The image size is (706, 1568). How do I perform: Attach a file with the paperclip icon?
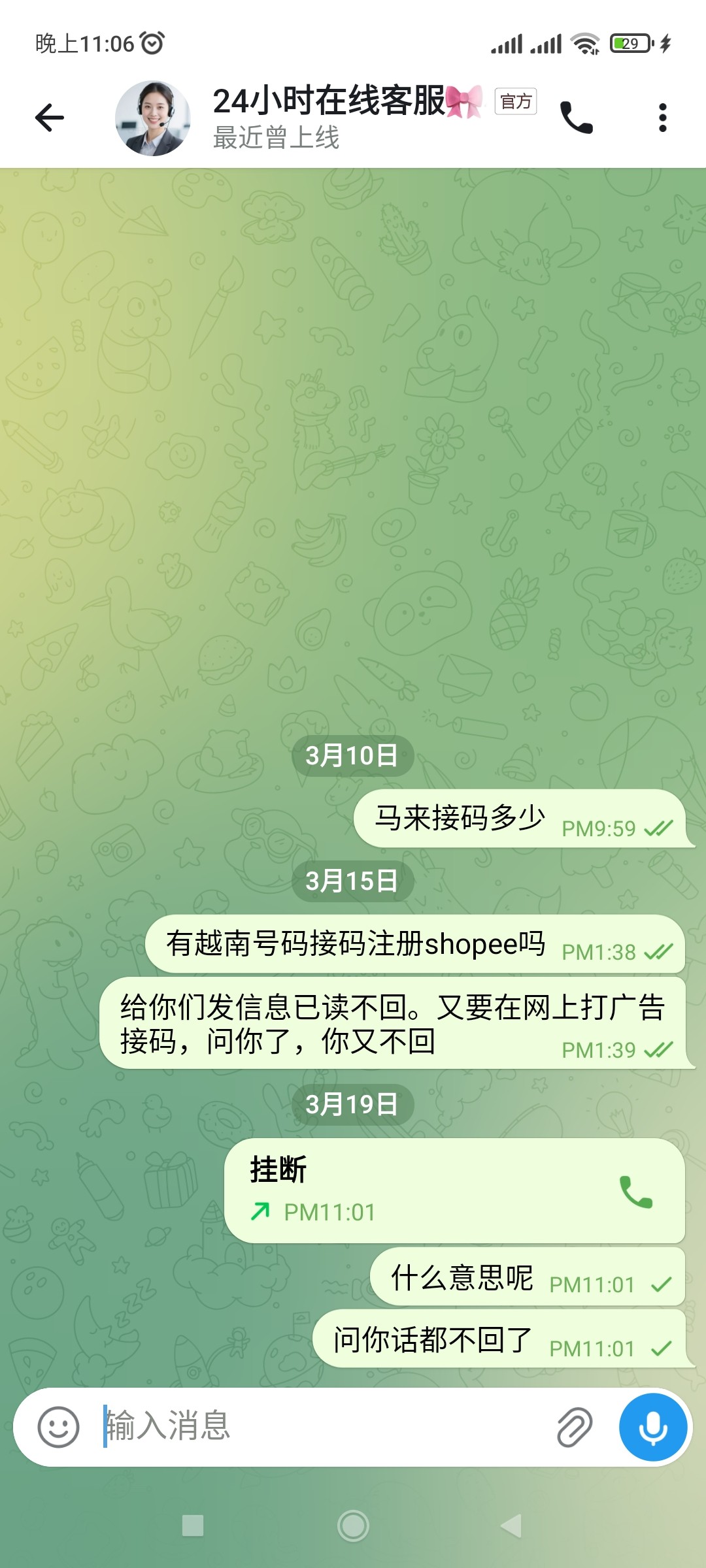tap(574, 1426)
